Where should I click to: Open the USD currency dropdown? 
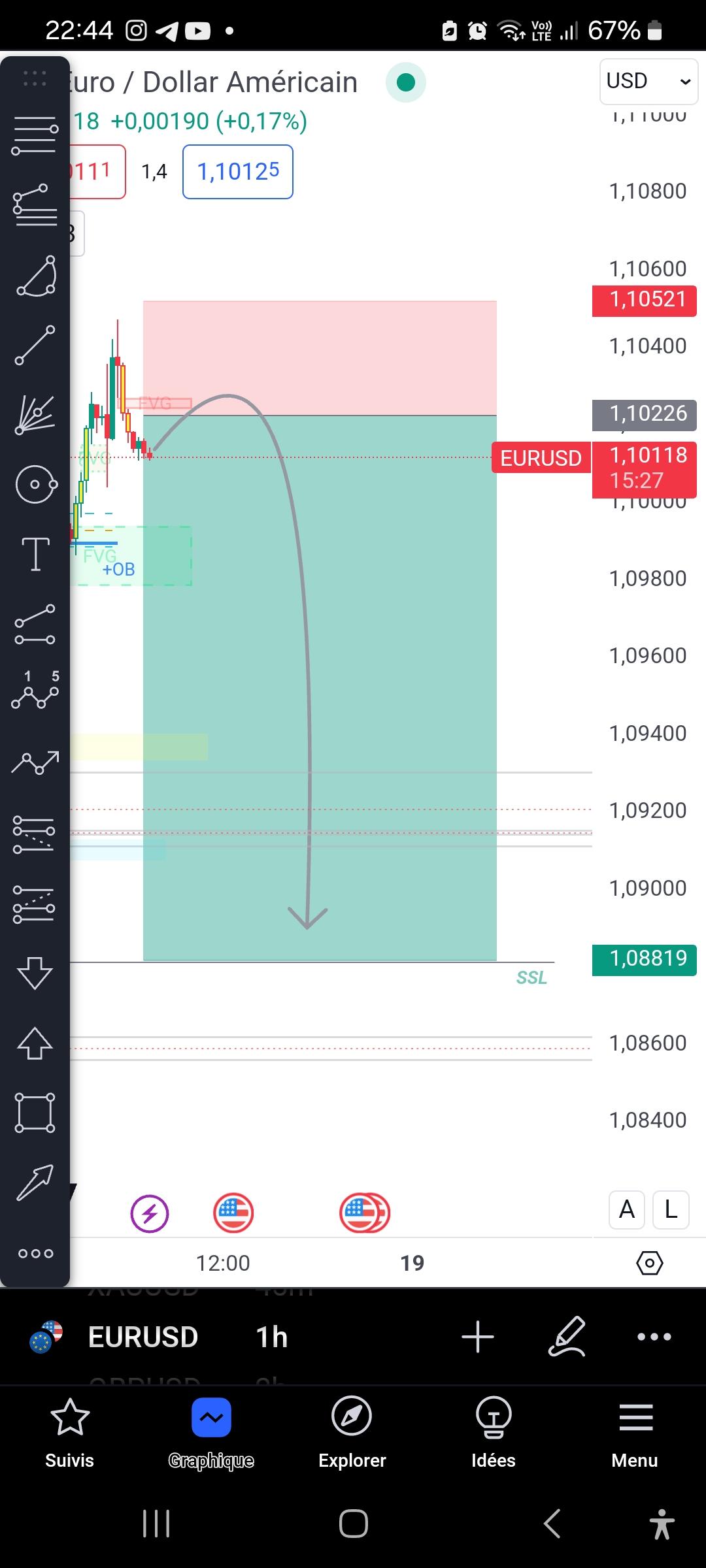pyautogui.click(x=648, y=81)
